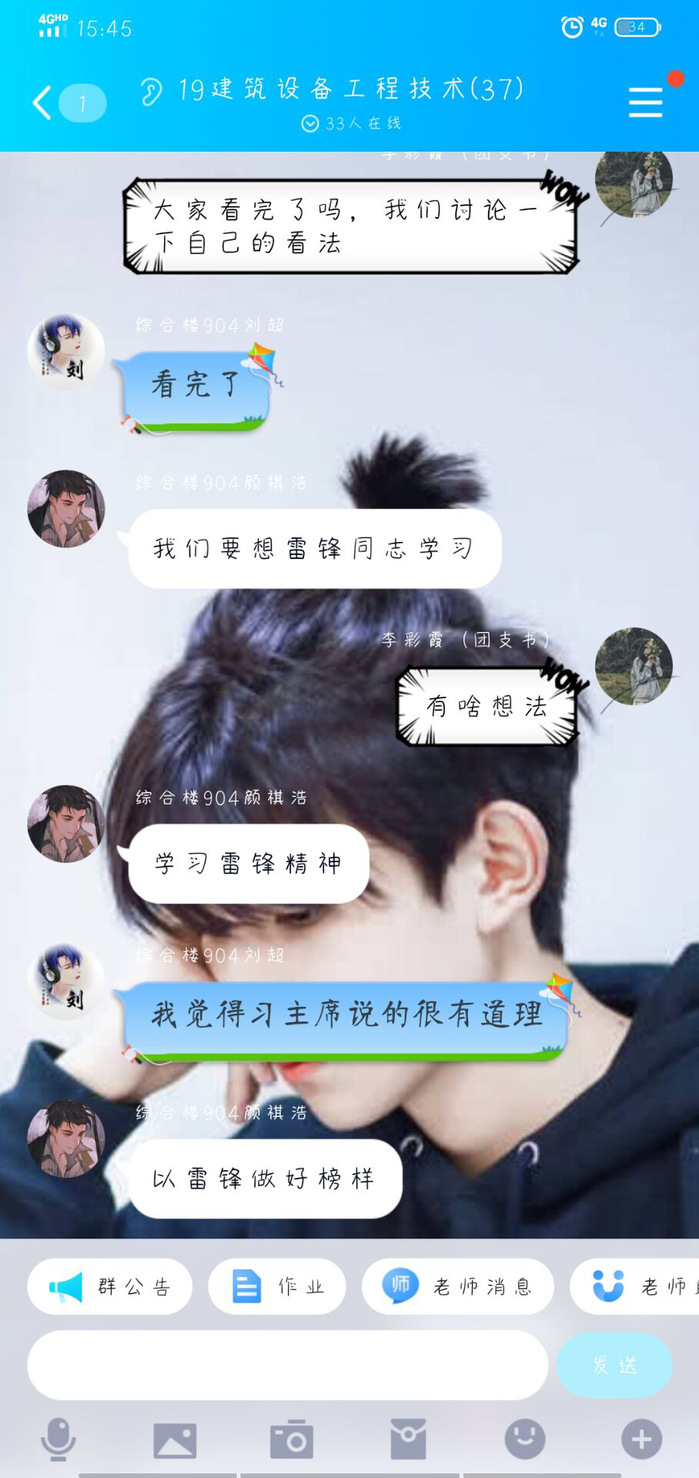Open the photo gallery picker
699x1478 pixels.
tap(175, 1440)
